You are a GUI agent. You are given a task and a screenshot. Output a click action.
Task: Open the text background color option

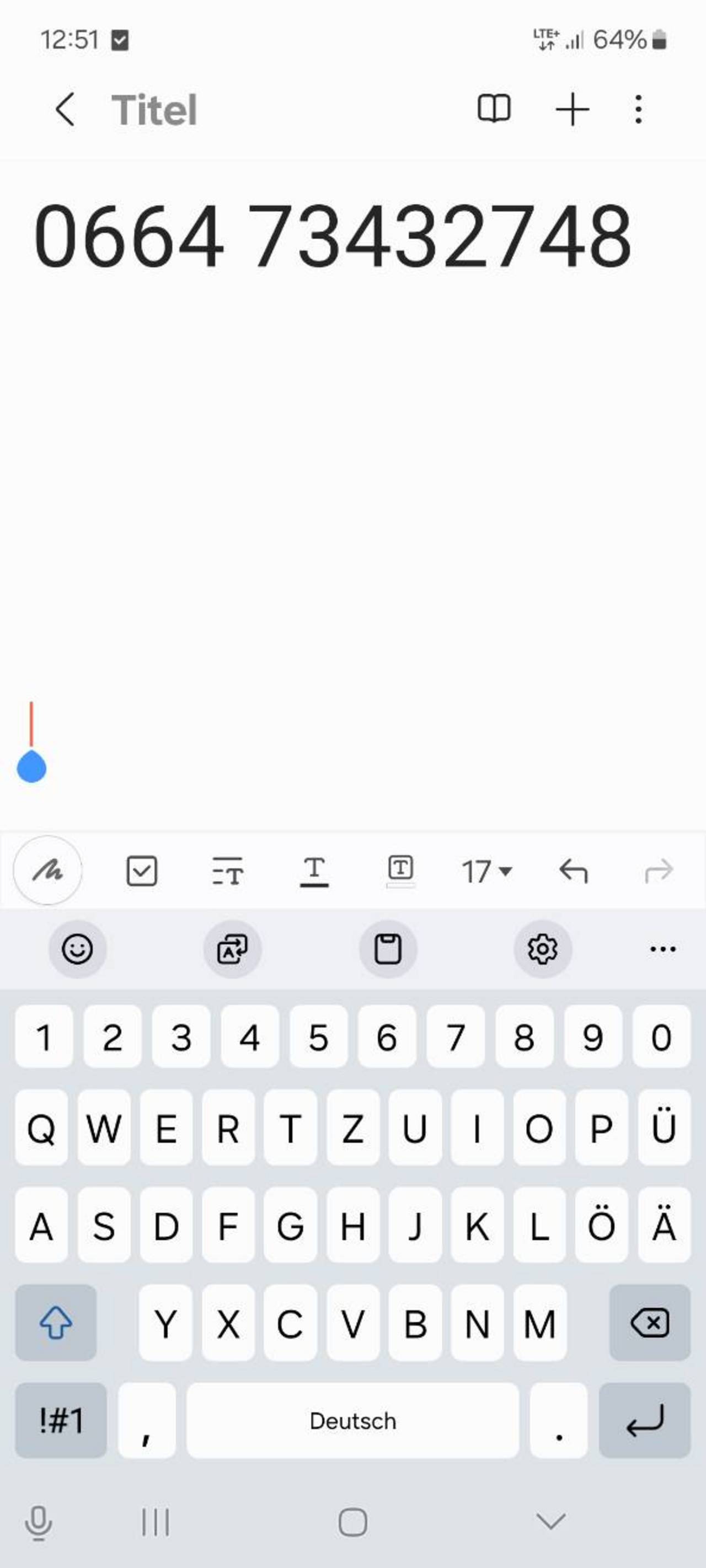[401, 871]
